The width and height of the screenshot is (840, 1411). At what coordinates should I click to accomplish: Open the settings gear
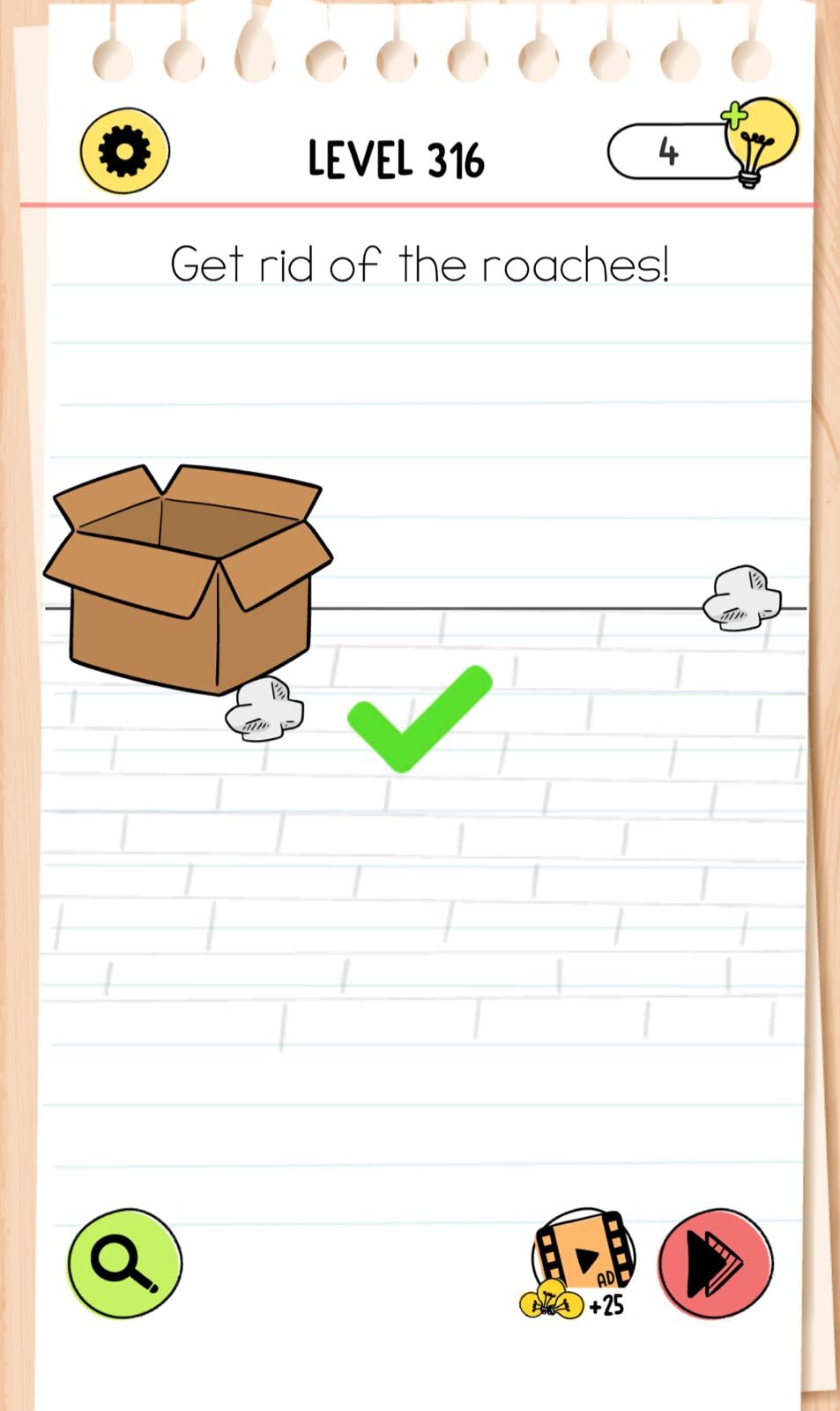(x=124, y=151)
